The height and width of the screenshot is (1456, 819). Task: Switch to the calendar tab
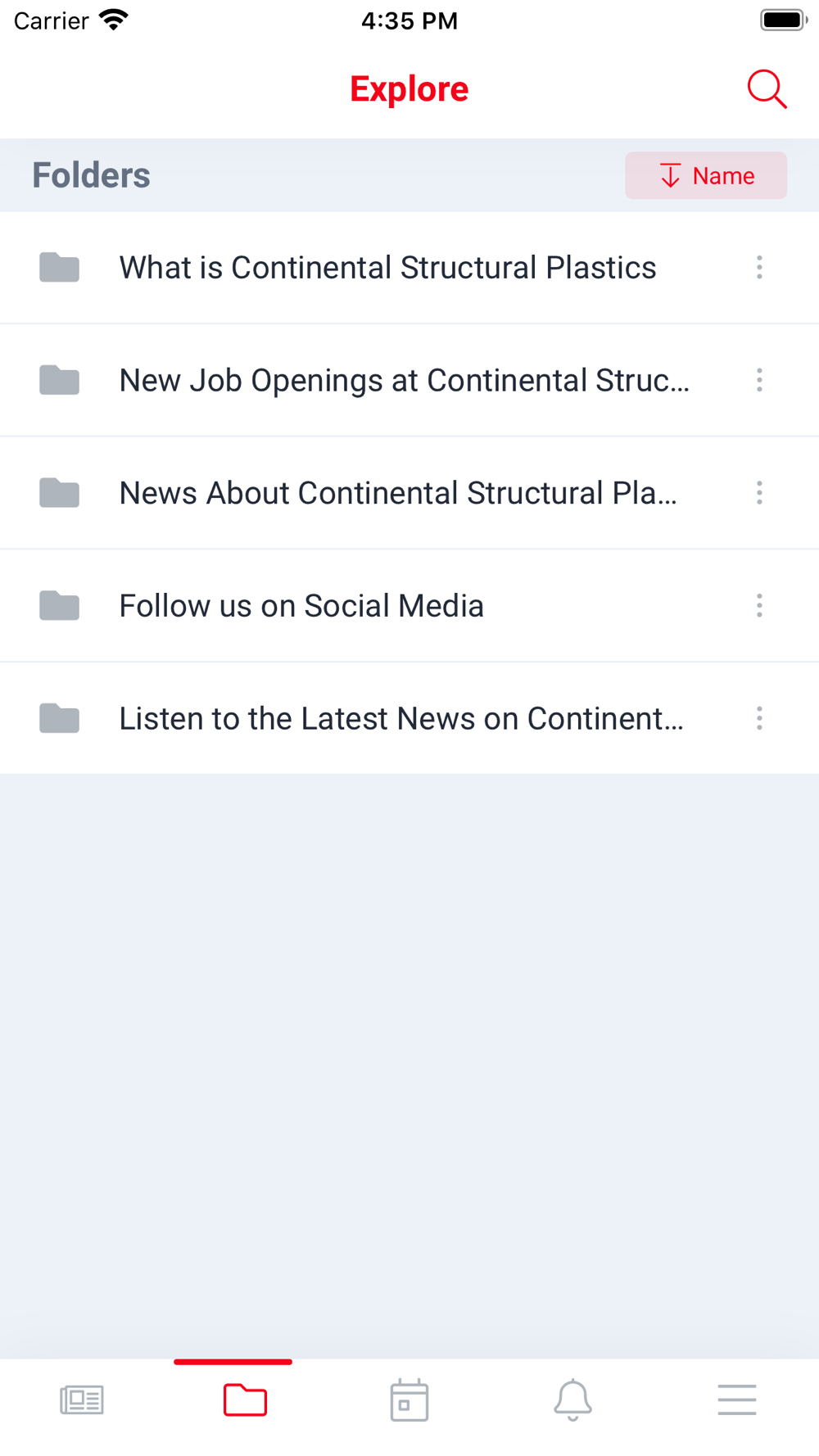[409, 1400]
